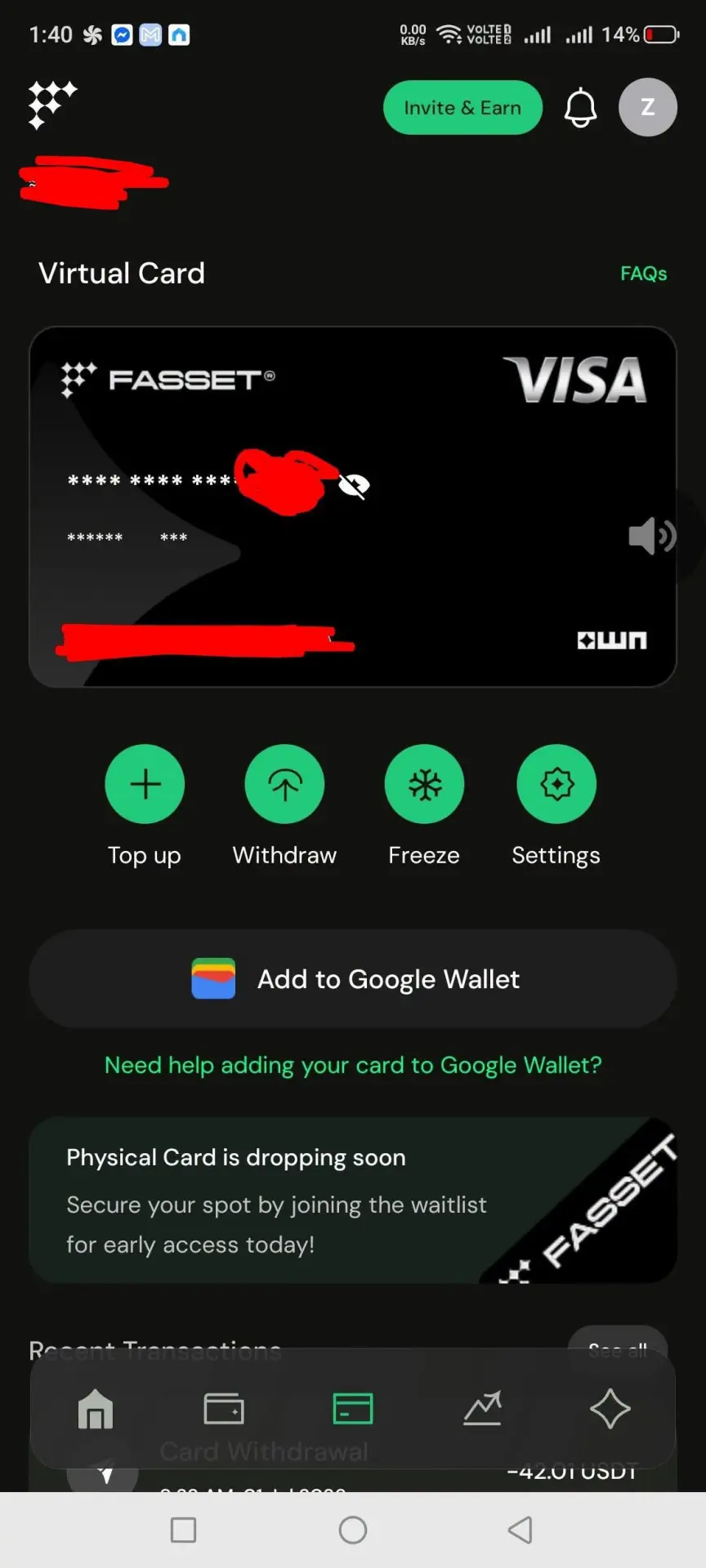The image size is (706, 1568).
Task: Switch to the diamond star tab
Action: click(610, 1409)
